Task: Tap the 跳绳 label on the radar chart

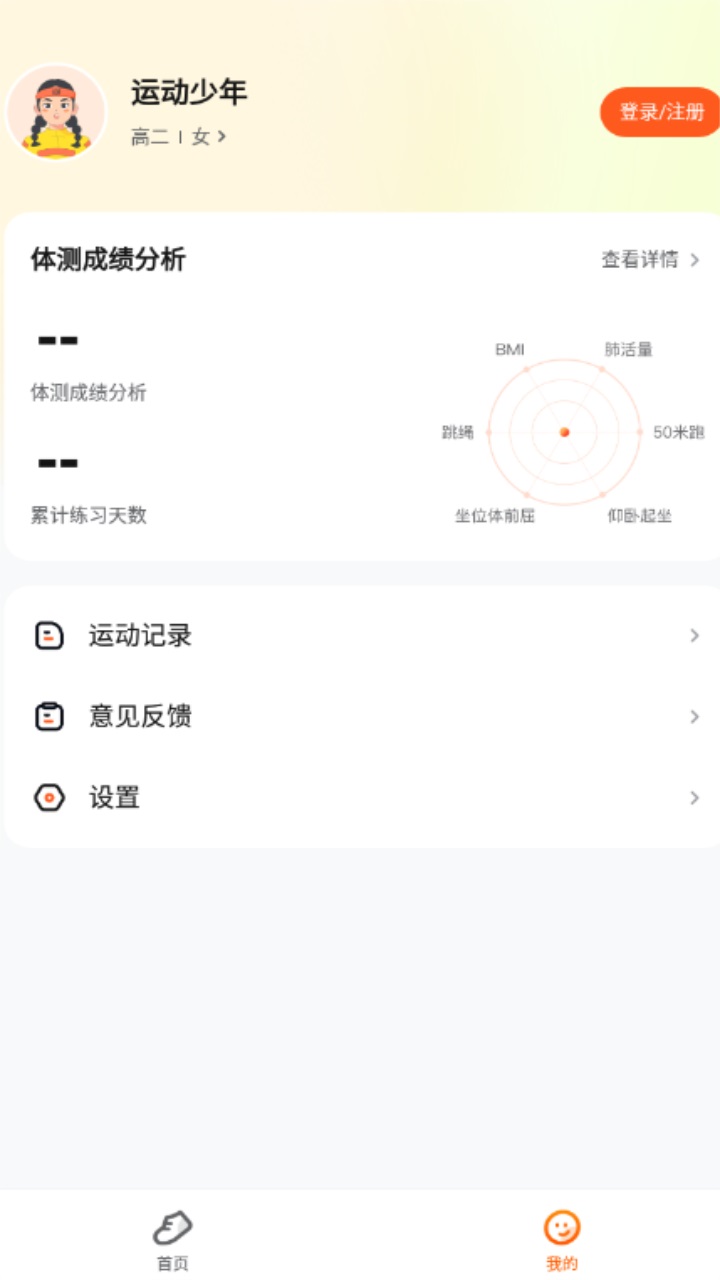Action: (457, 432)
